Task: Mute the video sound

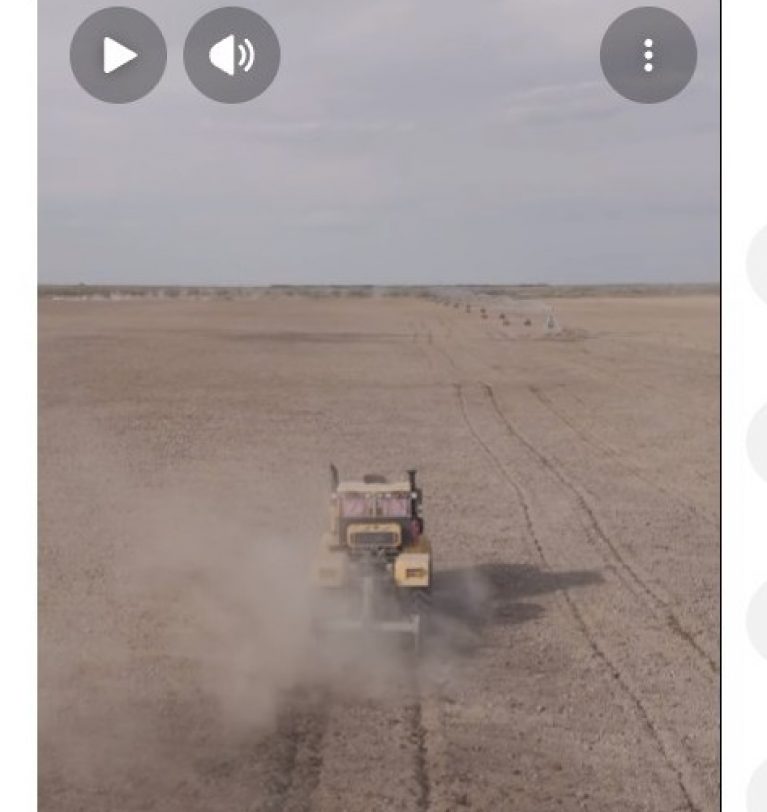Action: (231, 55)
